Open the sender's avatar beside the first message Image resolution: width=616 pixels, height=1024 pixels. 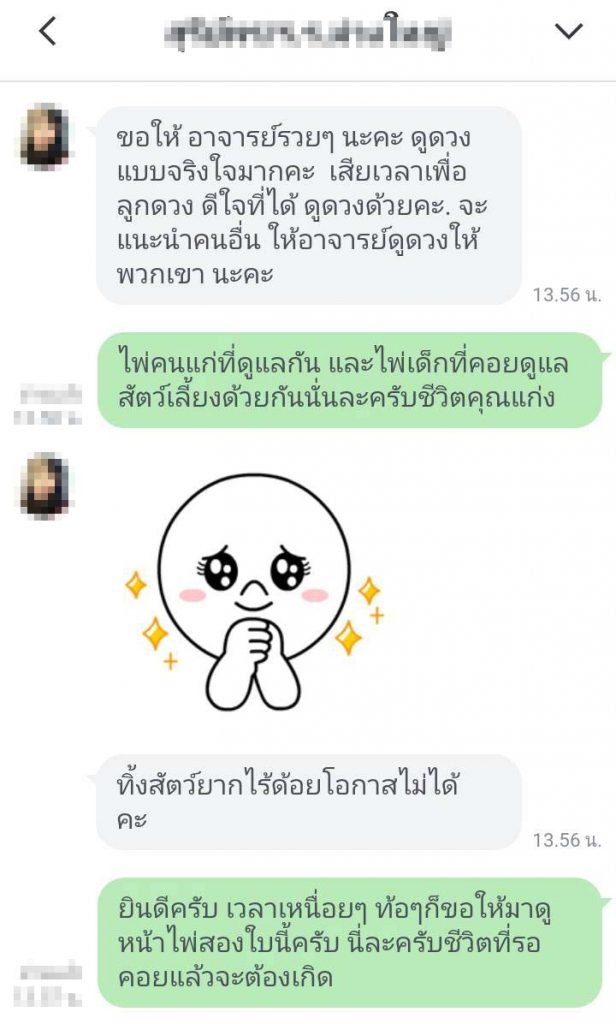45,138
